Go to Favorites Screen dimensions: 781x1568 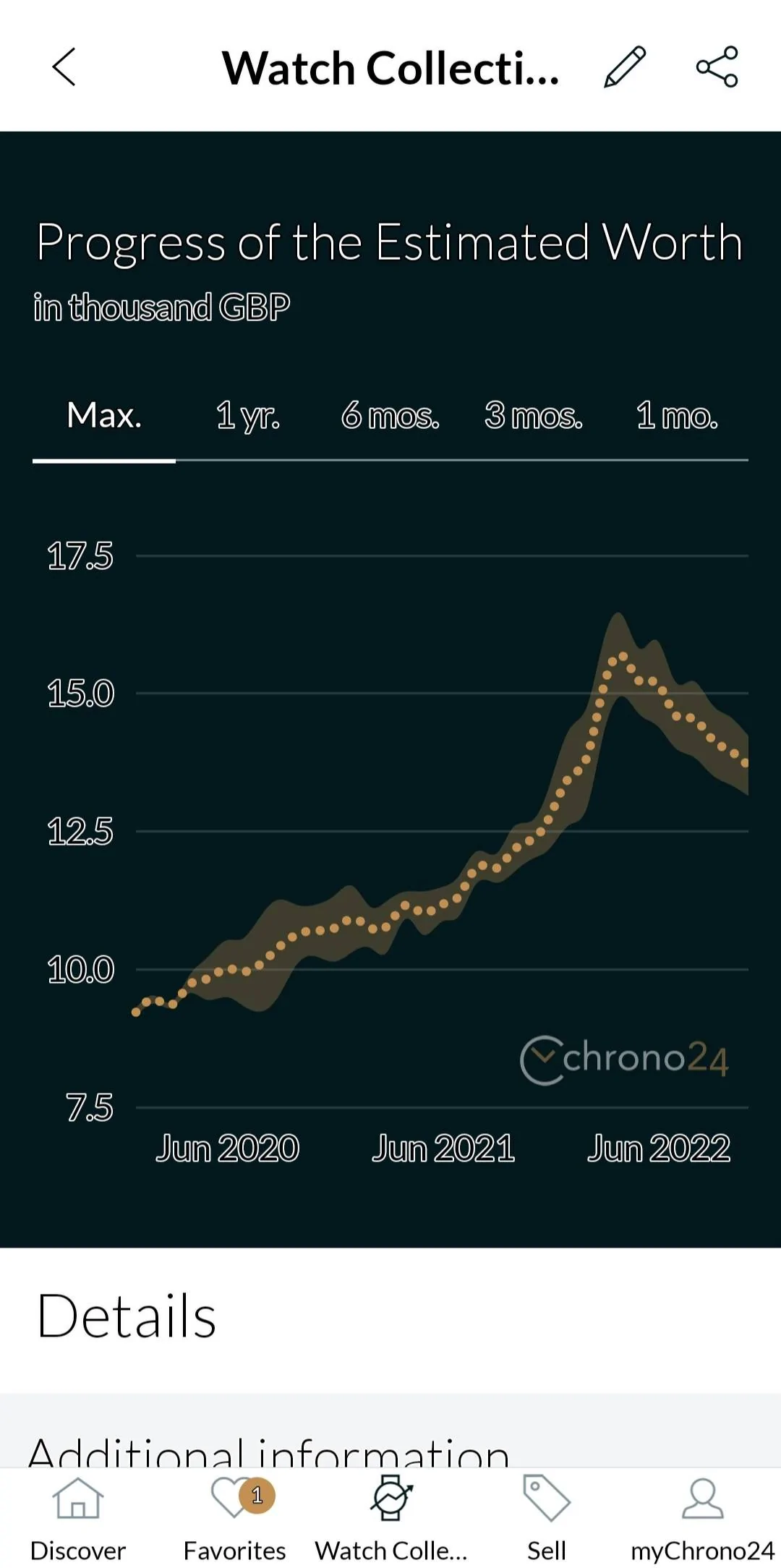click(x=234, y=1516)
